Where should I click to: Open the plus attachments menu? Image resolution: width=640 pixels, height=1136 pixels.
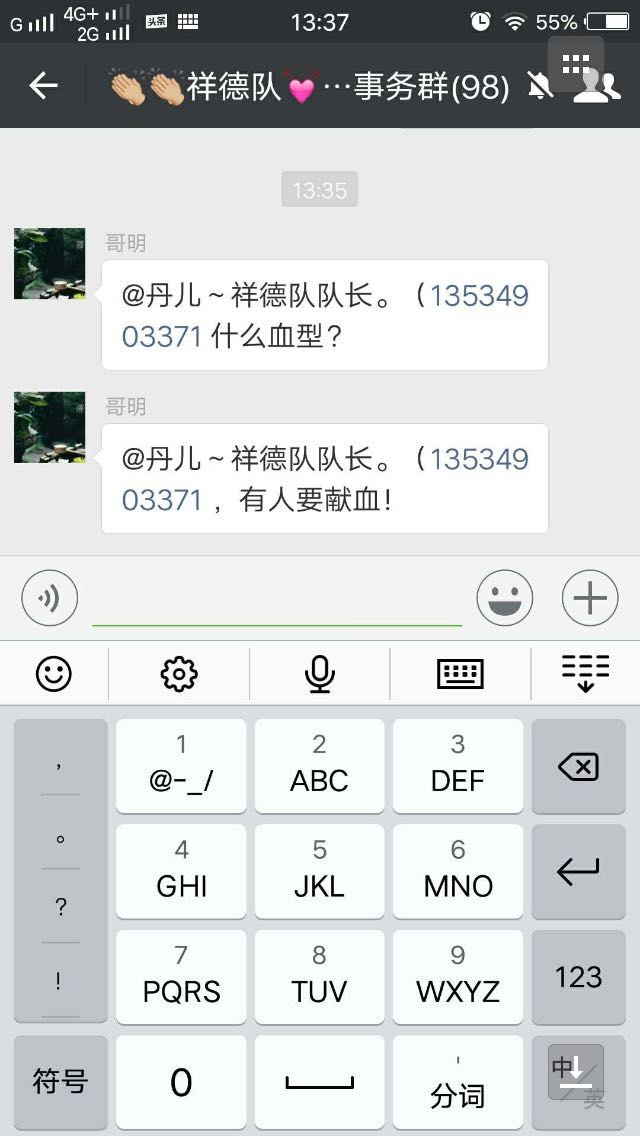590,598
